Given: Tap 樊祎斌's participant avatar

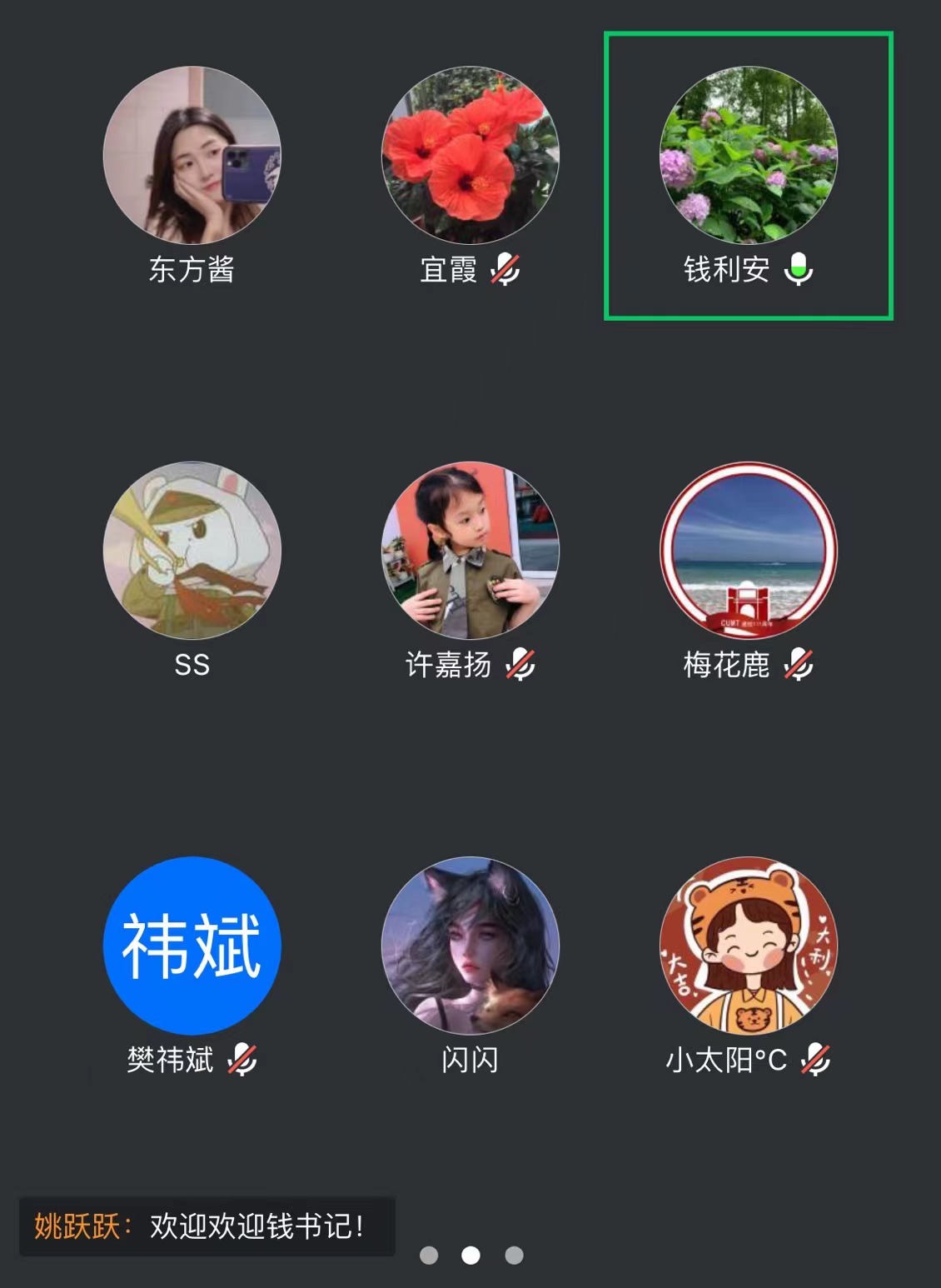Looking at the screenshot, I should [x=192, y=946].
